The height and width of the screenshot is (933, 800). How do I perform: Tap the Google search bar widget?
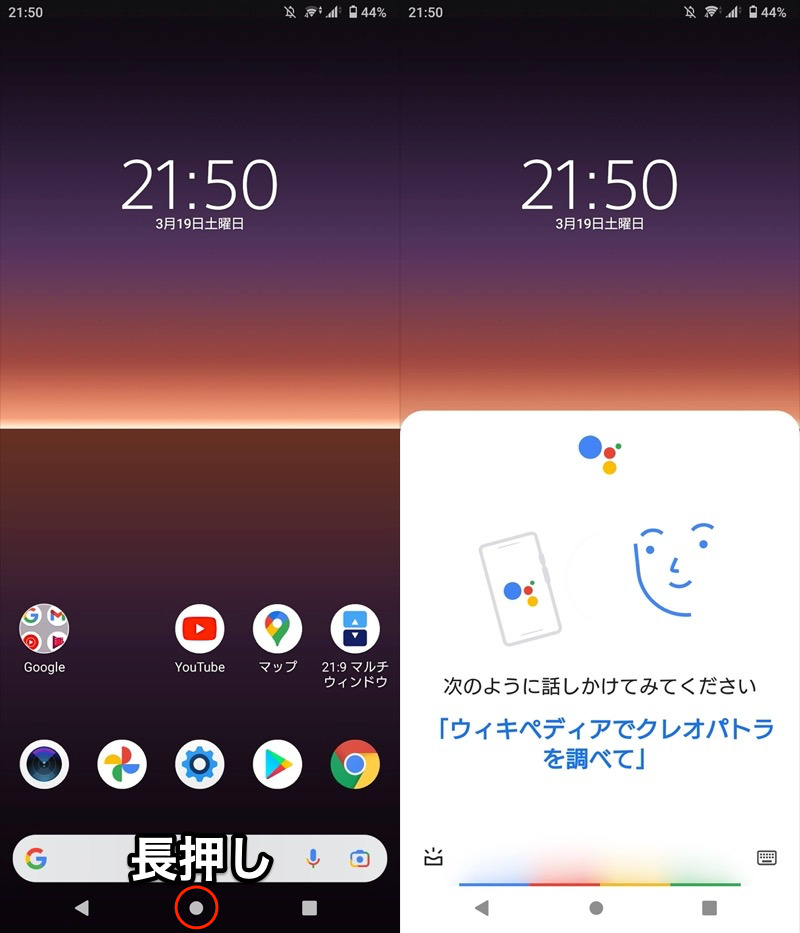click(x=90, y=859)
